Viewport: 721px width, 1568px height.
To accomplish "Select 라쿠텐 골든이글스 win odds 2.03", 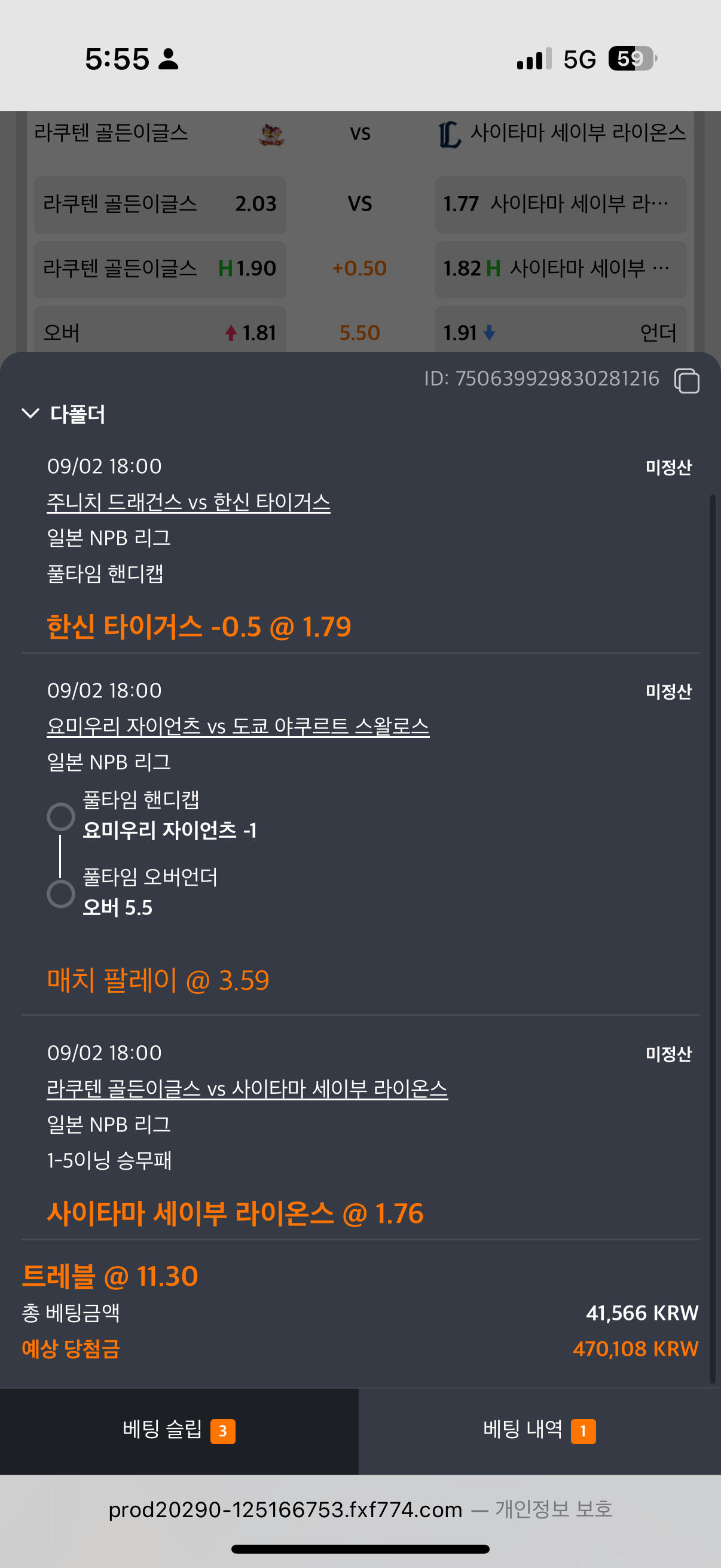I will [x=160, y=205].
